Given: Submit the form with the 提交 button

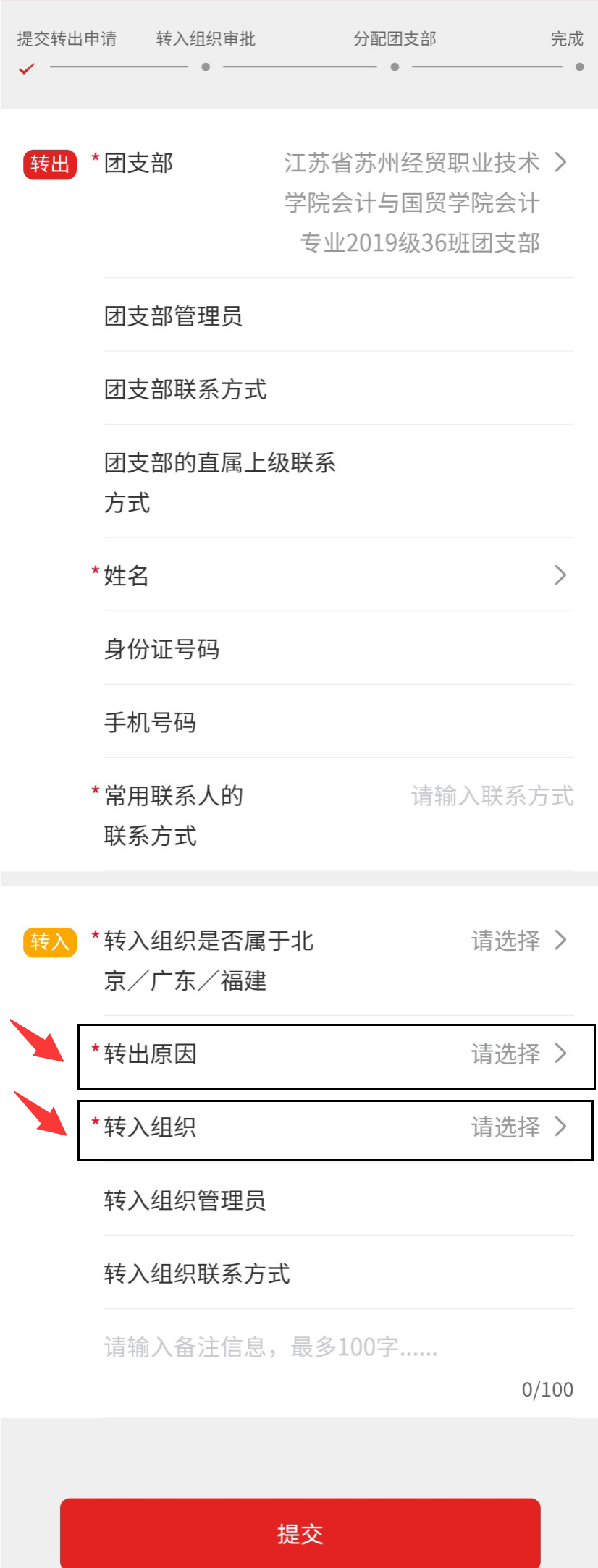Looking at the screenshot, I should 300,1533.
